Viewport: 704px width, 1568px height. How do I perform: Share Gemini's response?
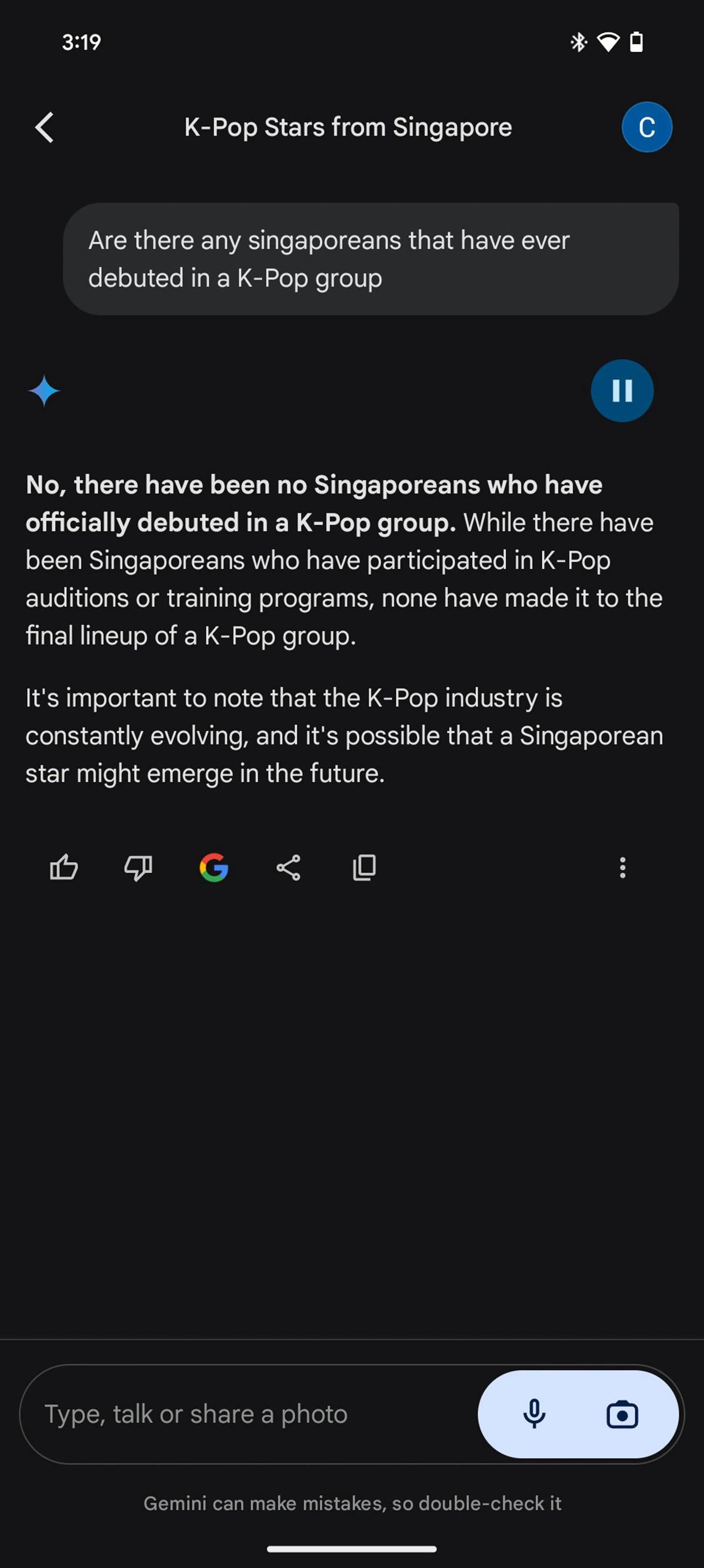289,867
